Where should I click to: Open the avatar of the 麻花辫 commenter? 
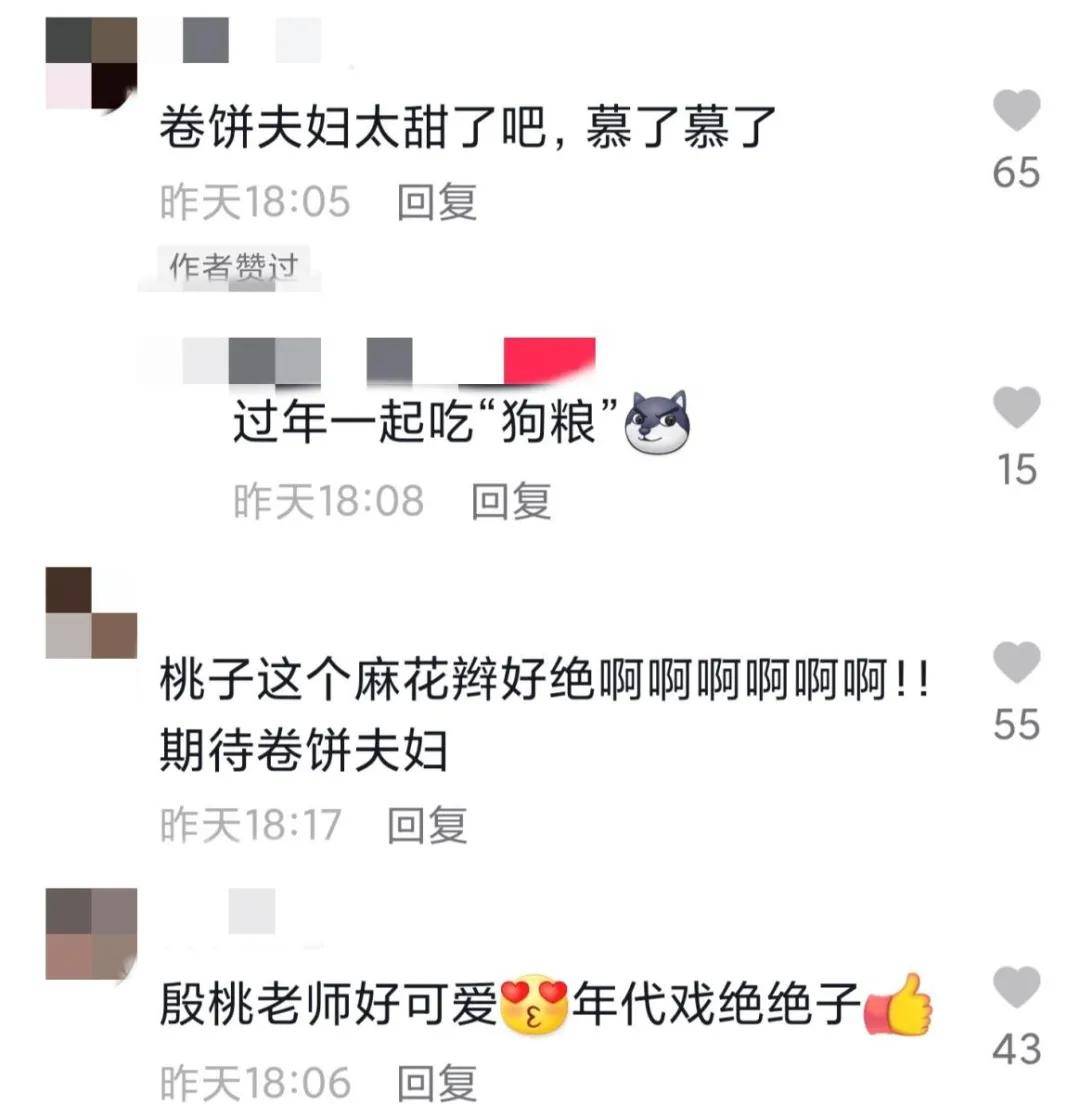pos(91,613)
